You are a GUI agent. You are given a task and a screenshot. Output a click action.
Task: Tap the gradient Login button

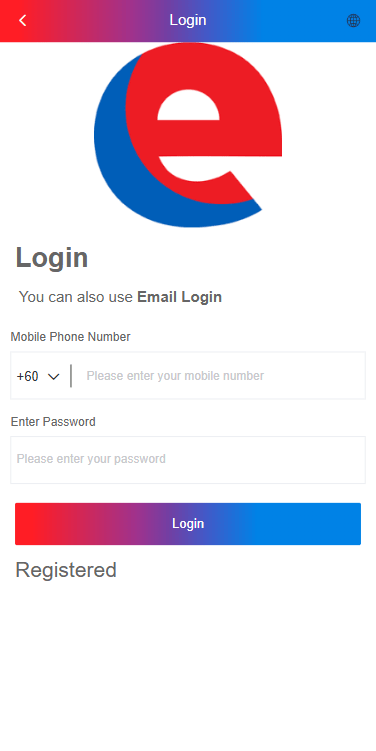[x=188, y=523]
